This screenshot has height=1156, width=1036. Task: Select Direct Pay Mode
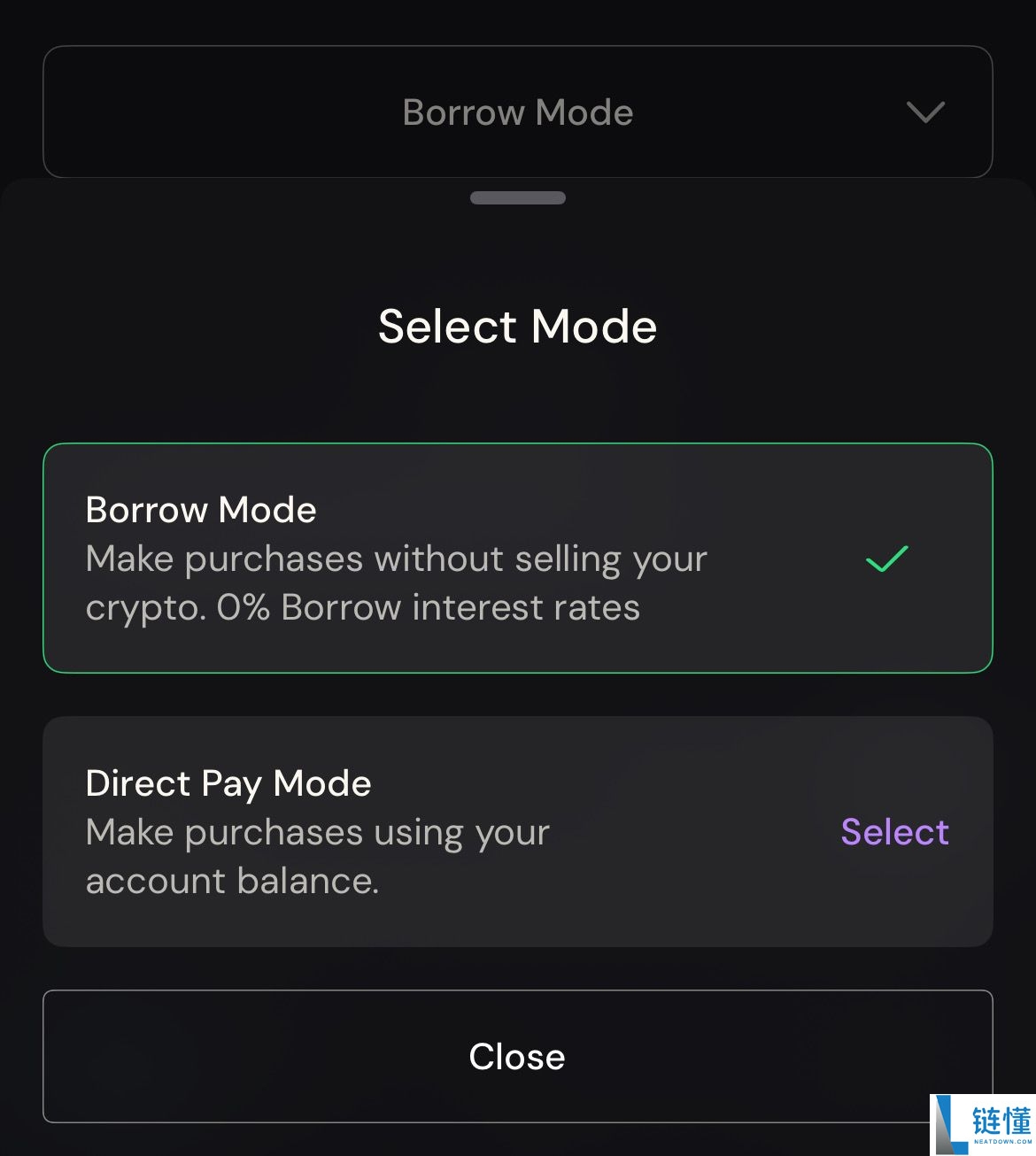coord(894,832)
